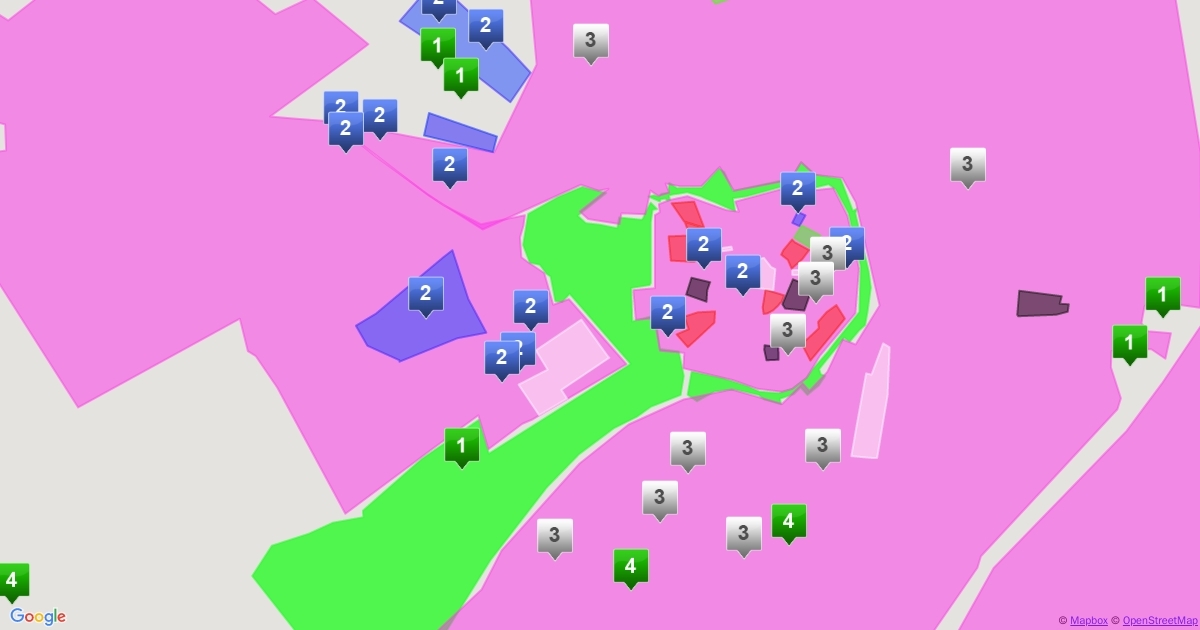Select the blue 2 marker on the violet polygon
This screenshot has width=1200, height=630.
[425, 295]
